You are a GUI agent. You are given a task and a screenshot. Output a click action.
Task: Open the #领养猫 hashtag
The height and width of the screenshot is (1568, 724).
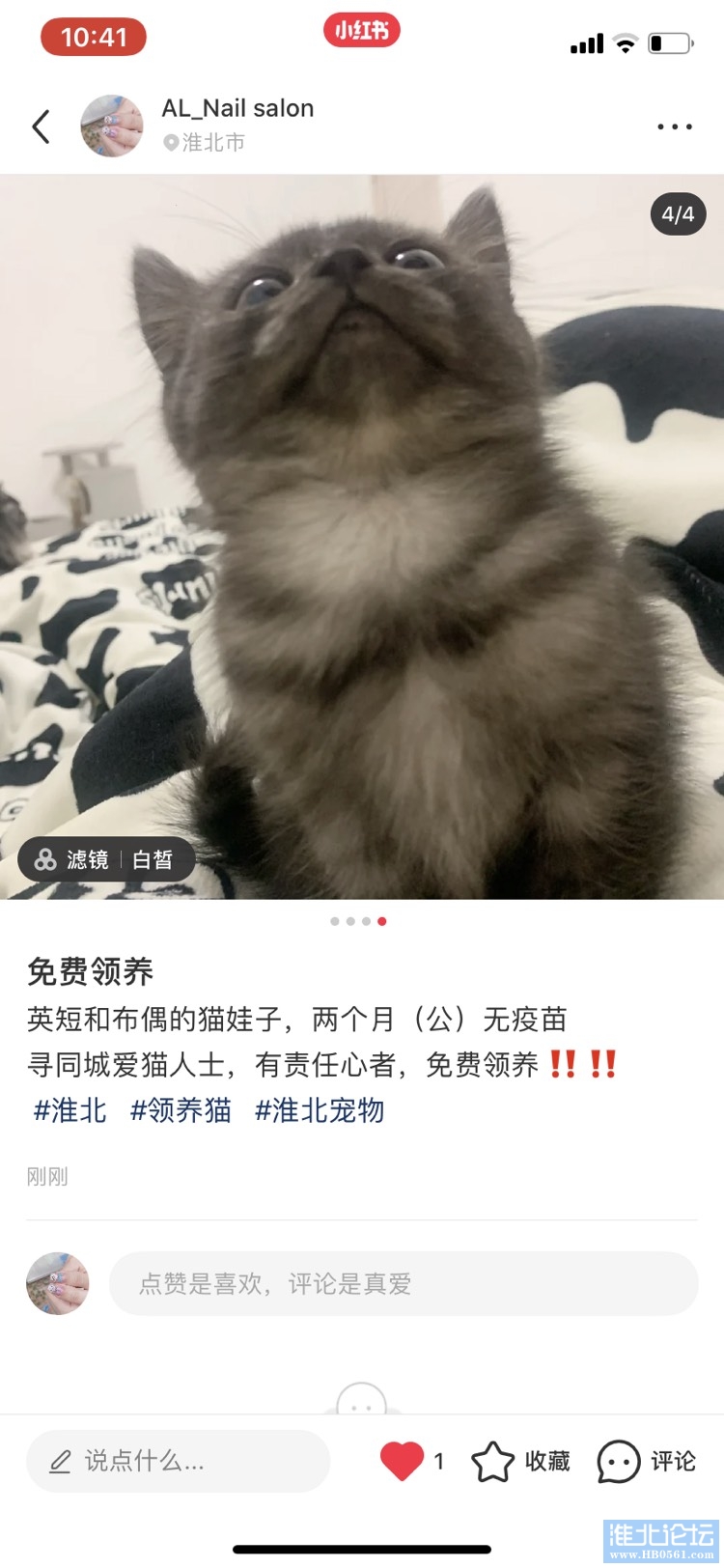(181, 1110)
